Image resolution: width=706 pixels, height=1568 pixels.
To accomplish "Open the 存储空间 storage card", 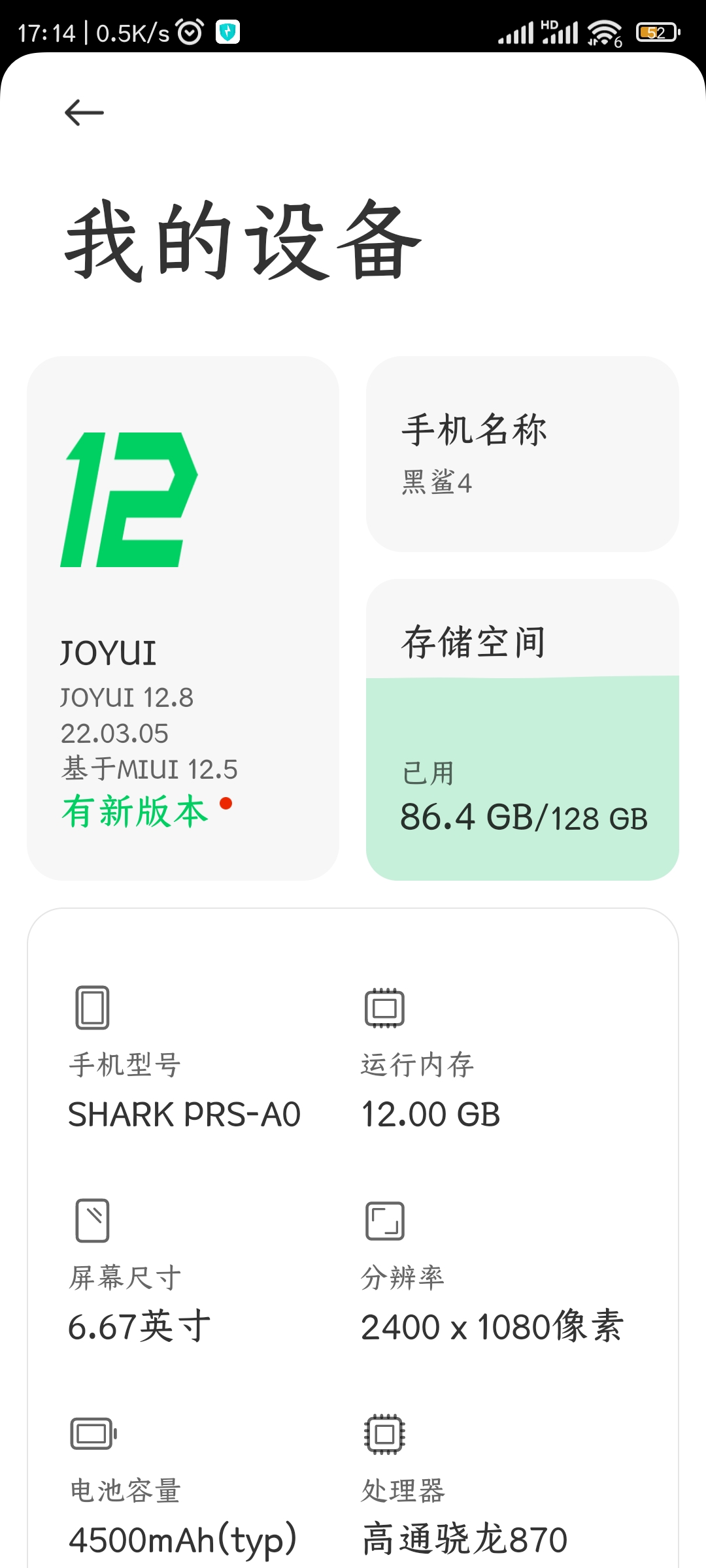I will [x=522, y=730].
